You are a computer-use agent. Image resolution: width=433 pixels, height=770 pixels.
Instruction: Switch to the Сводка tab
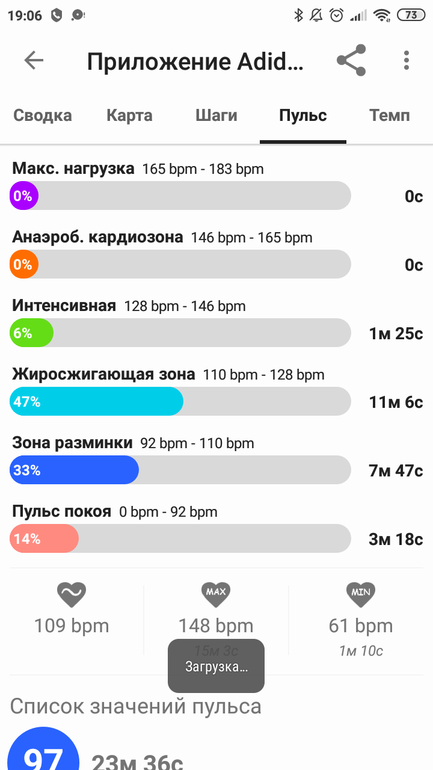42,116
